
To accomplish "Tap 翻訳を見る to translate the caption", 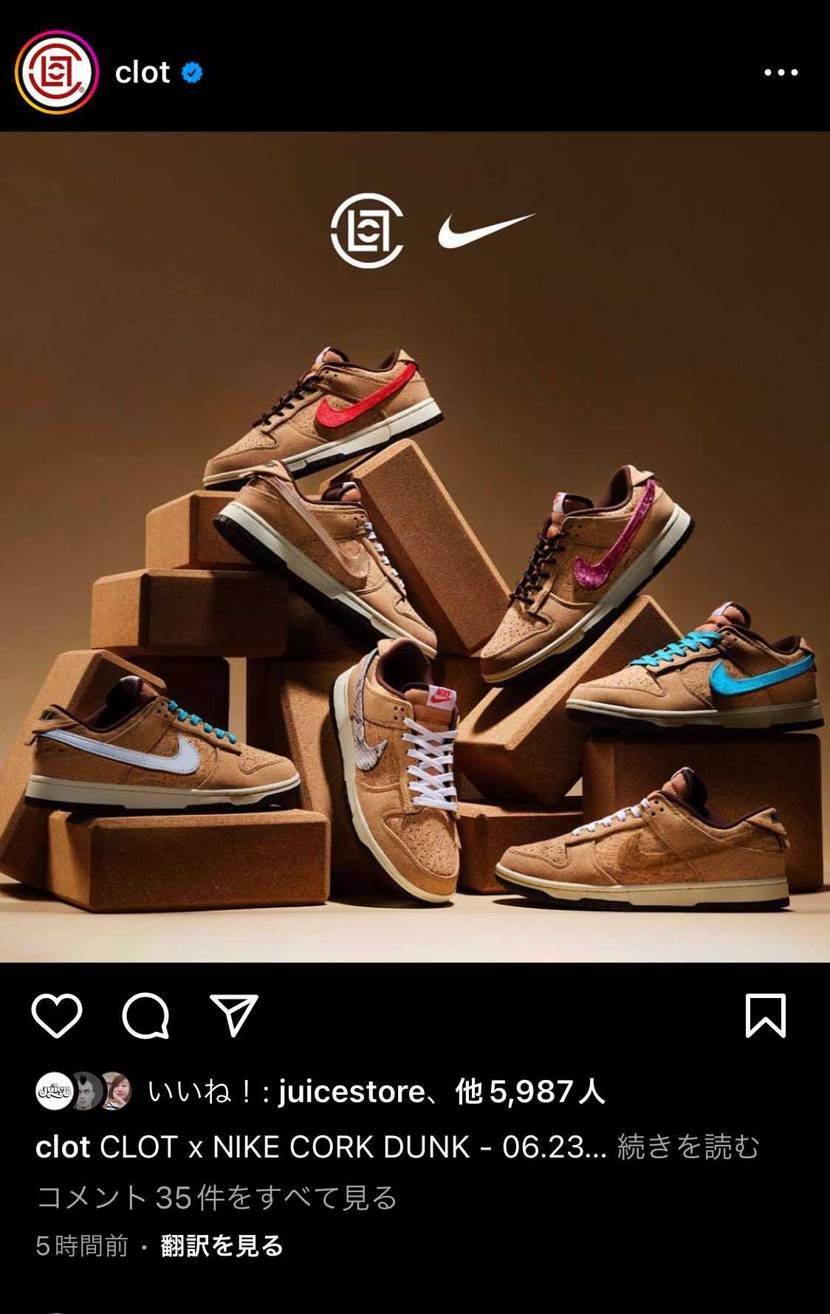I will coord(222,1246).
